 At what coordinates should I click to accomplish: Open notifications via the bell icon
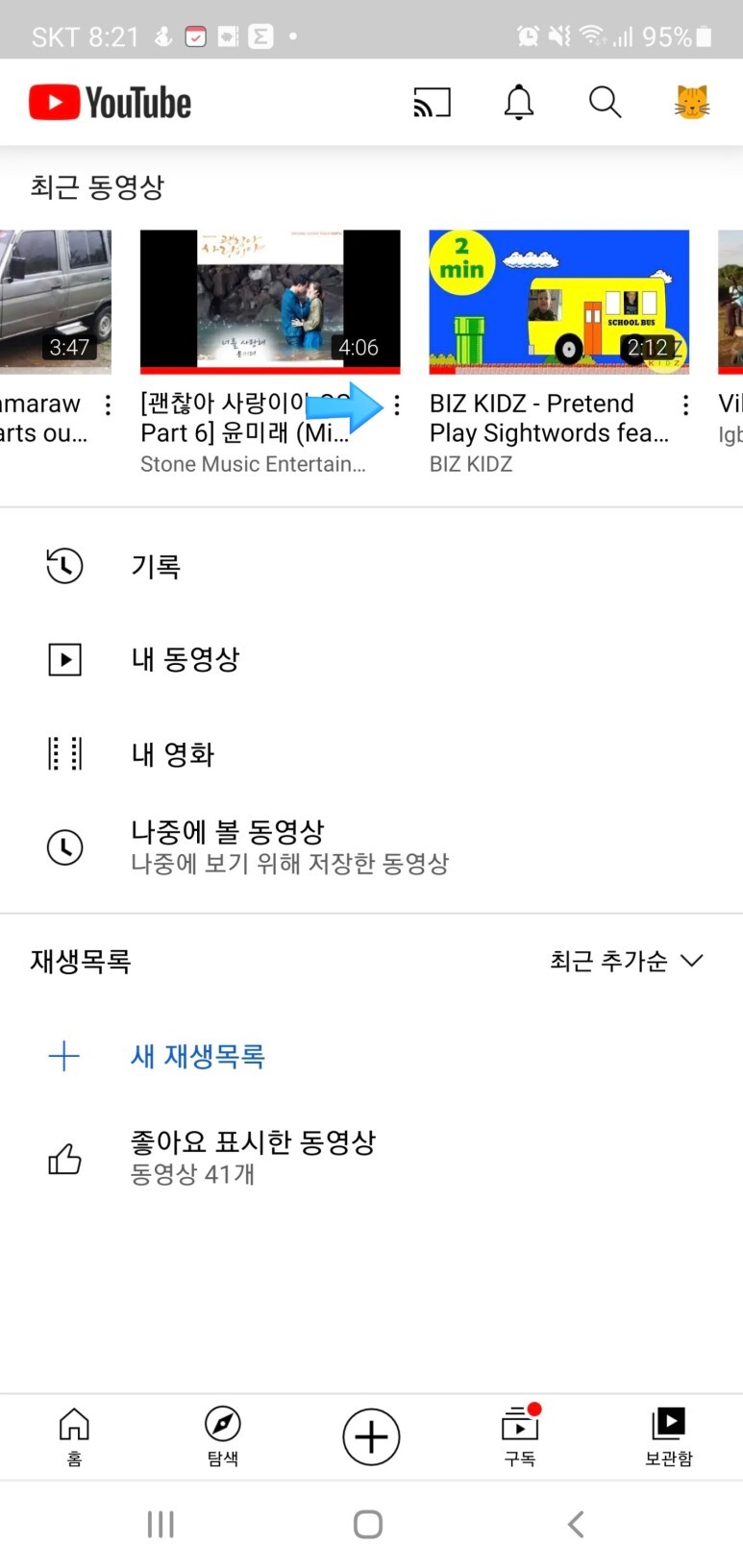point(518,101)
